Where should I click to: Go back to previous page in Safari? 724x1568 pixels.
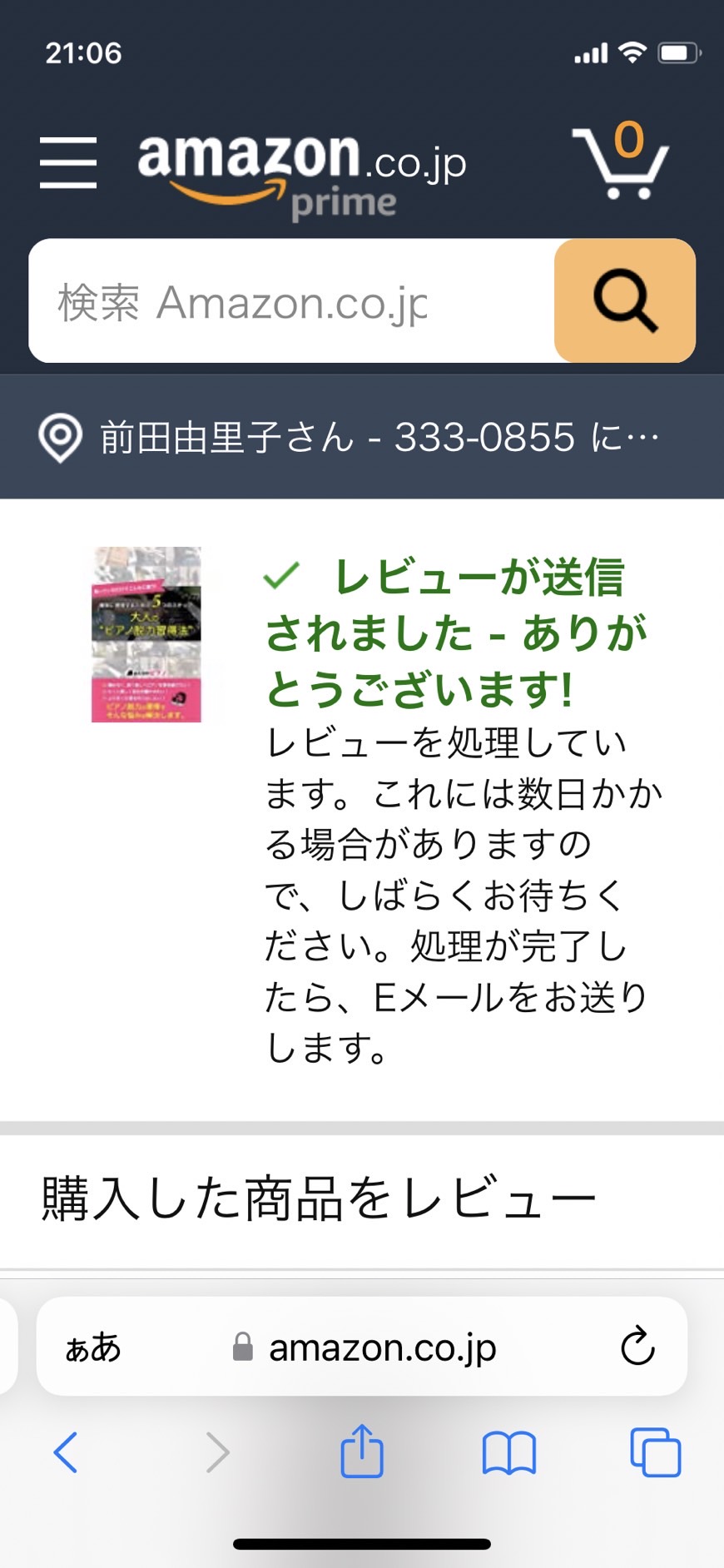[66, 1452]
